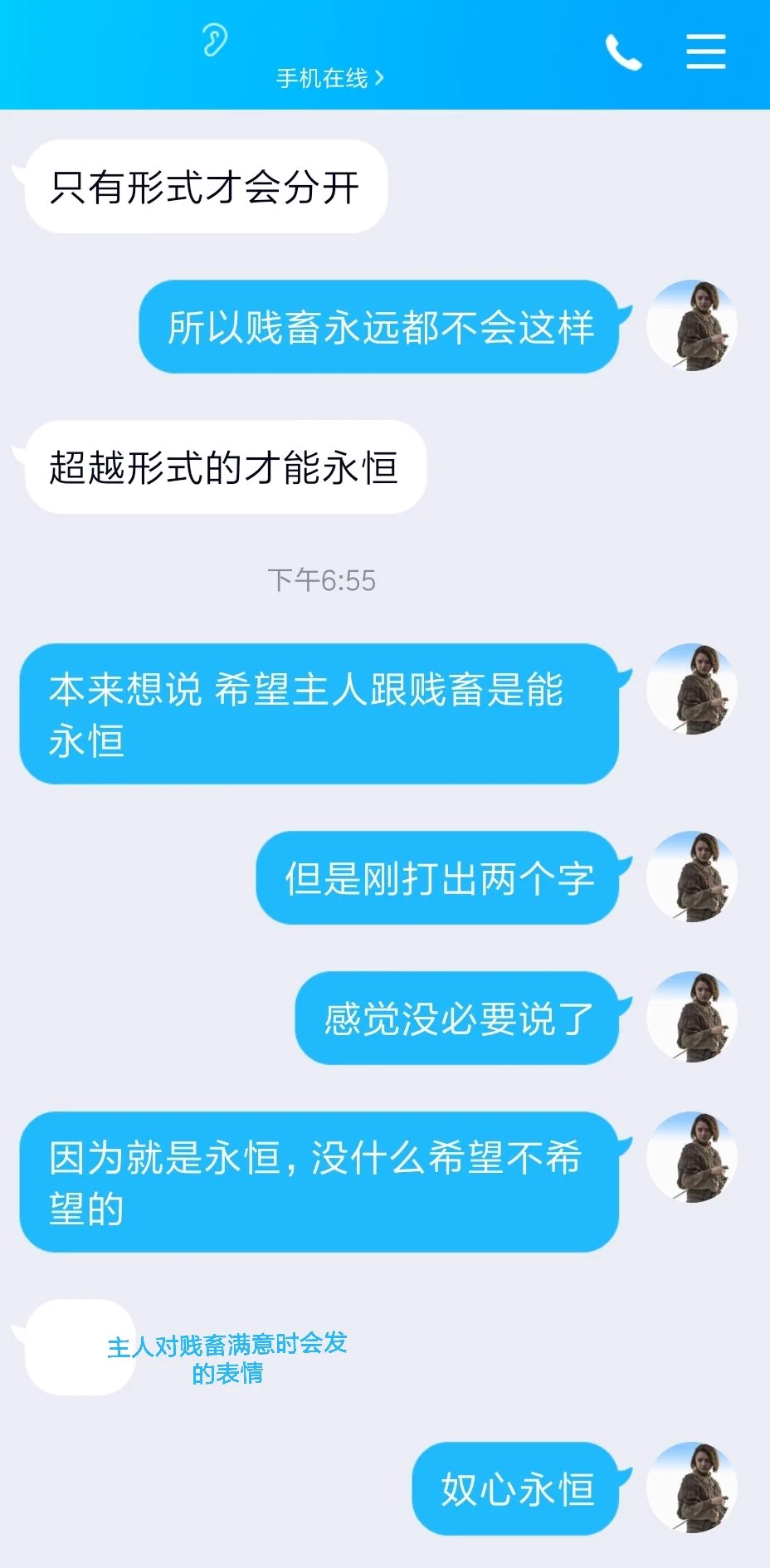770x1568 pixels.
Task: Tap the ear icon in header
Action: point(215,40)
